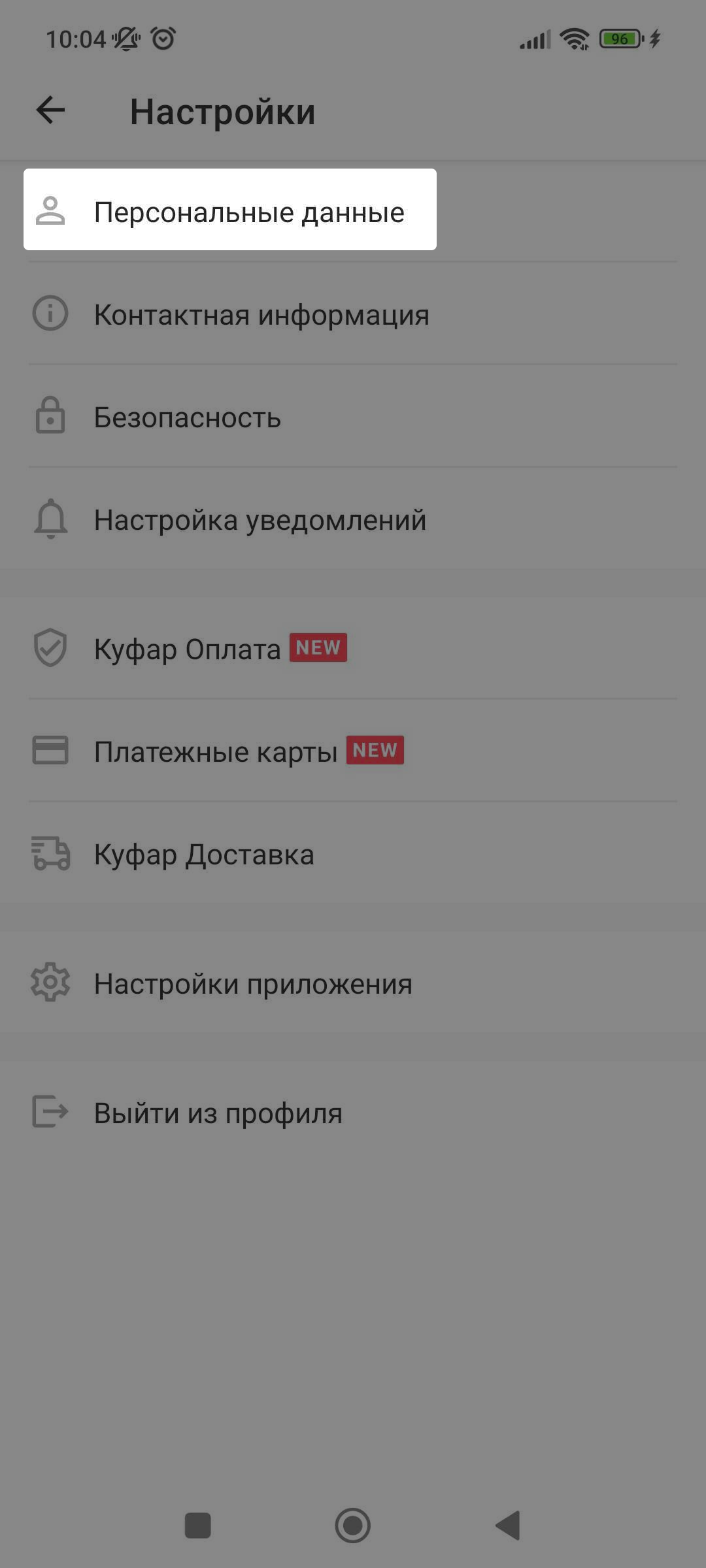Image resolution: width=706 pixels, height=1568 pixels.
Task: Tap Выйти из профиля to log out
Action: 218,1113
